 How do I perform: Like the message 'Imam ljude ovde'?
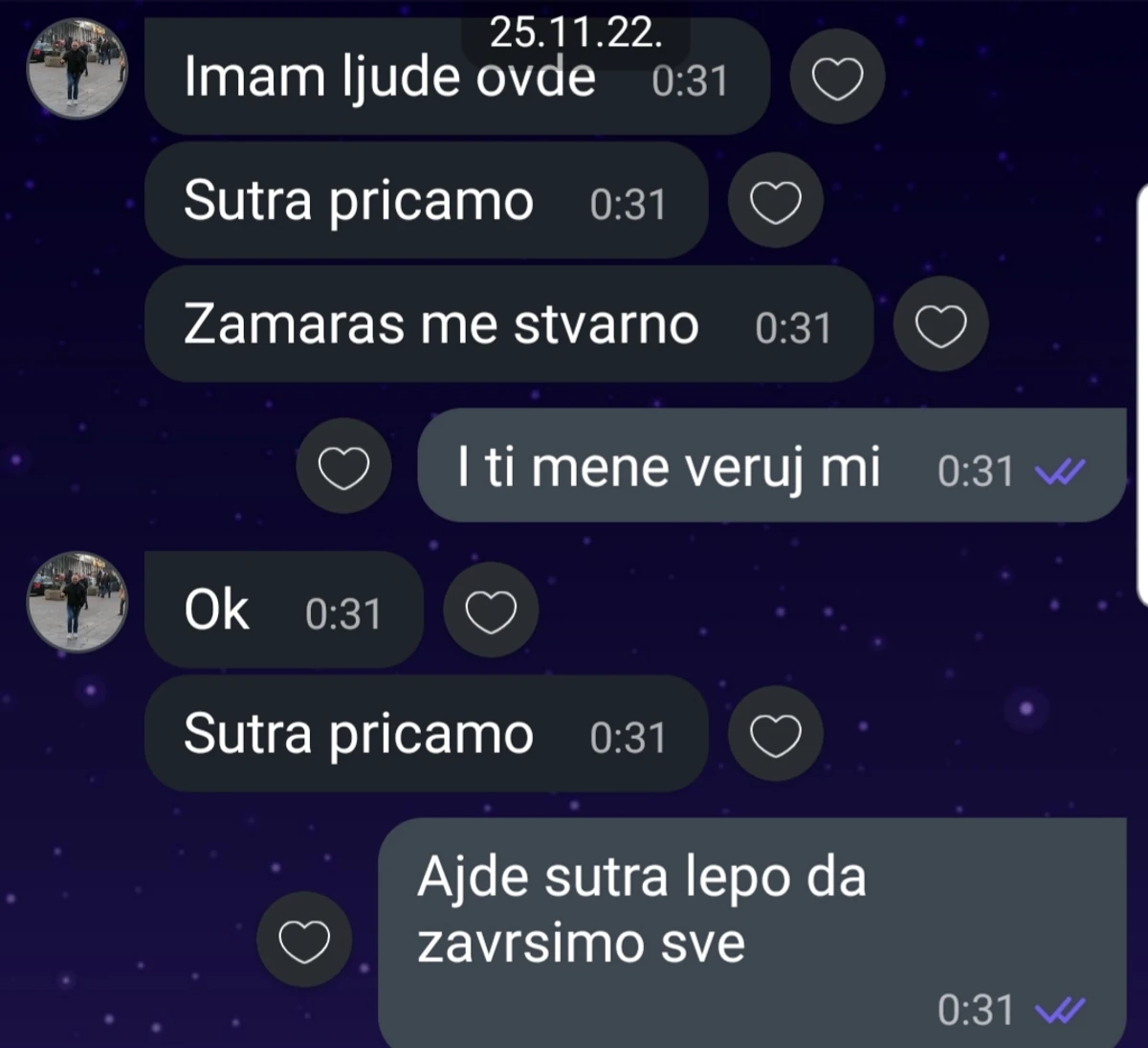tap(837, 78)
